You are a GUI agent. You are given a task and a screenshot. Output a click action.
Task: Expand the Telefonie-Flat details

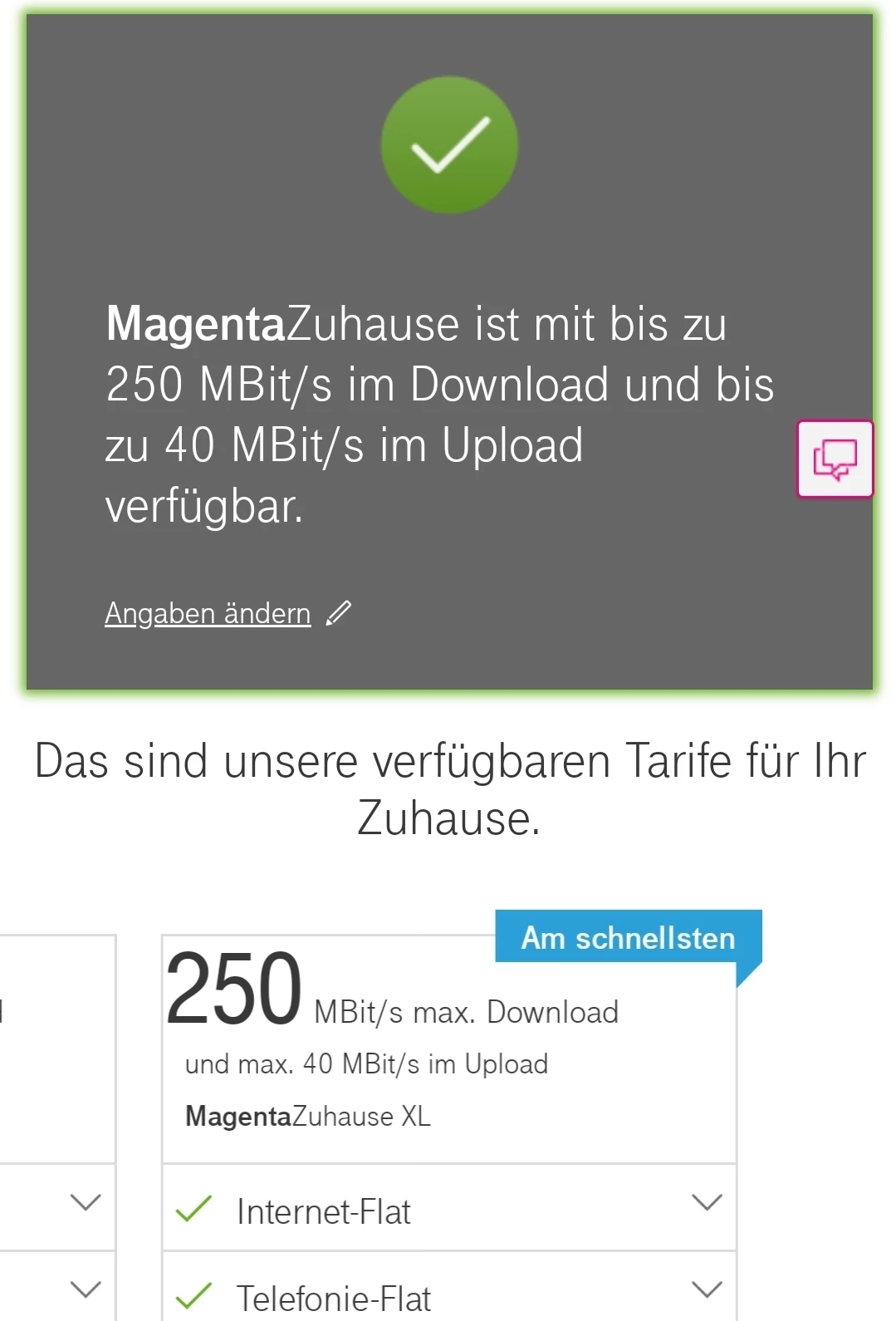[706, 1289]
